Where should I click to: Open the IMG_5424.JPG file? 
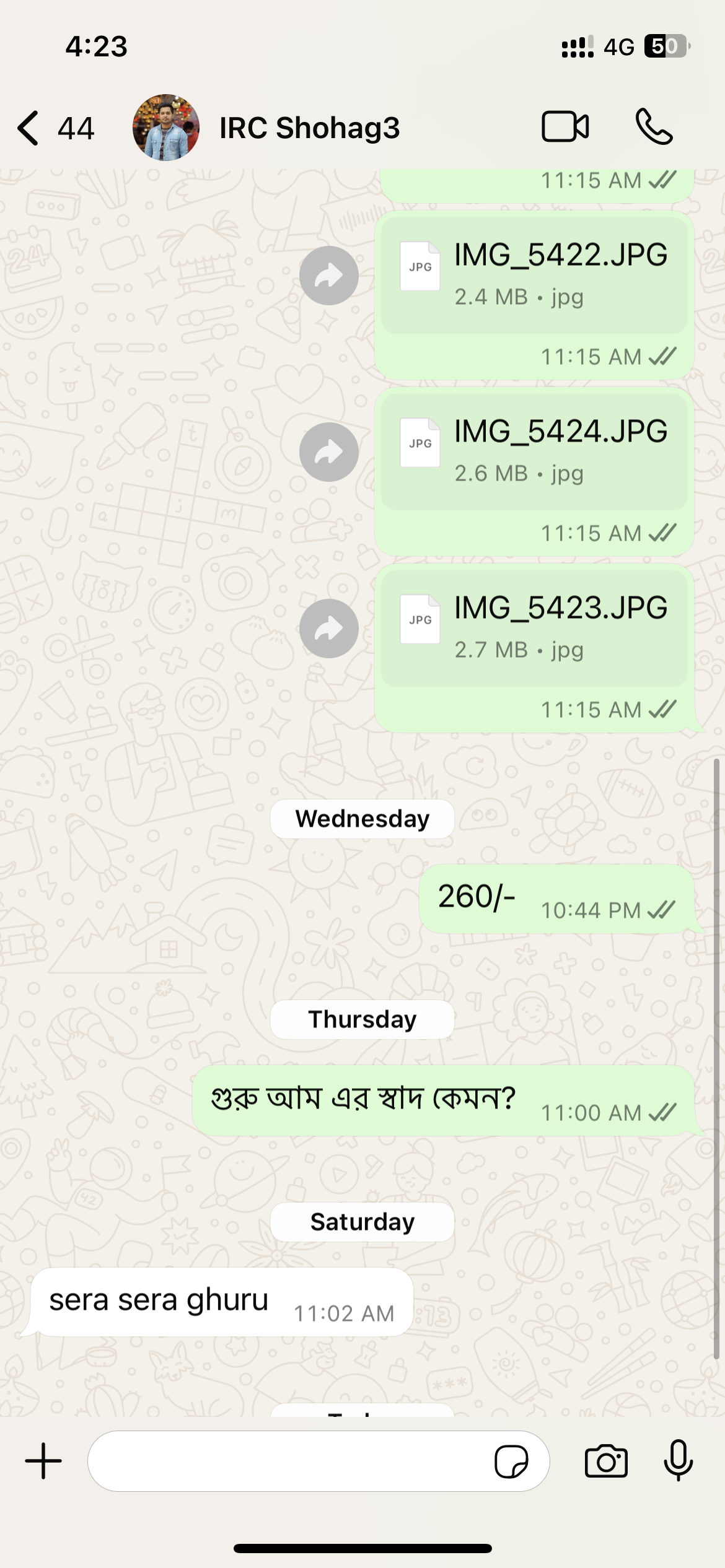click(534, 451)
